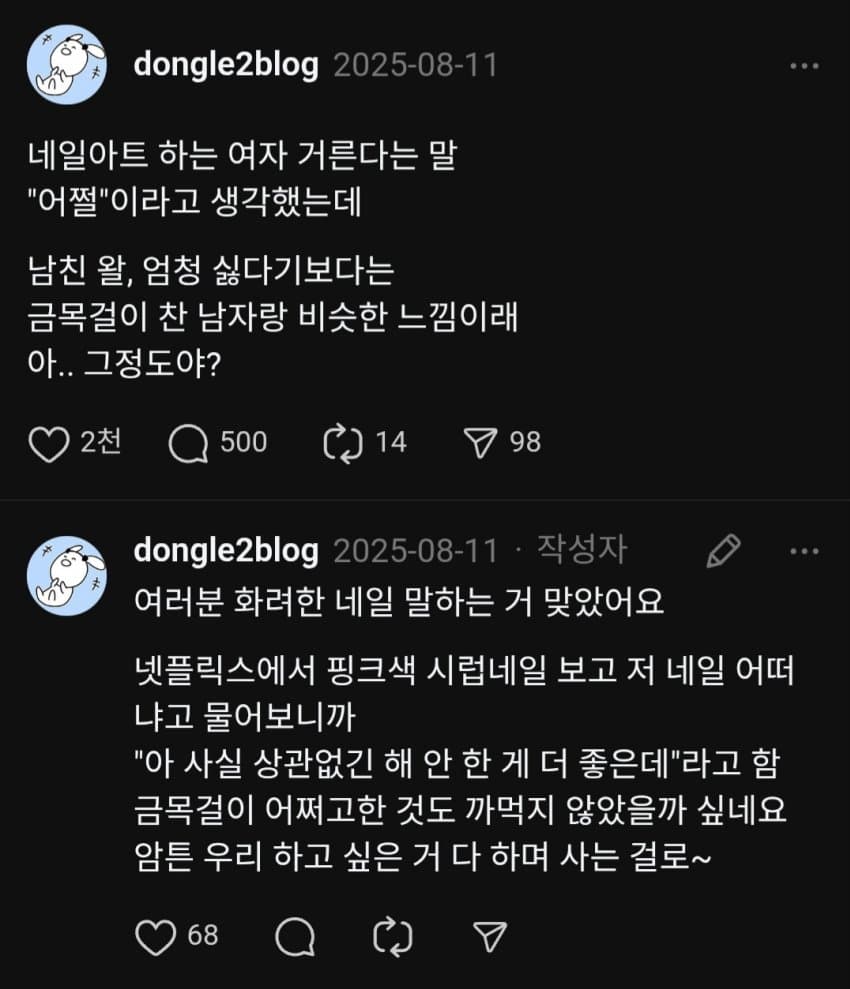Tap the dongle2blog username on the first post
Image resolution: width=850 pixels, height=989 pixels.
click(226, 66)
